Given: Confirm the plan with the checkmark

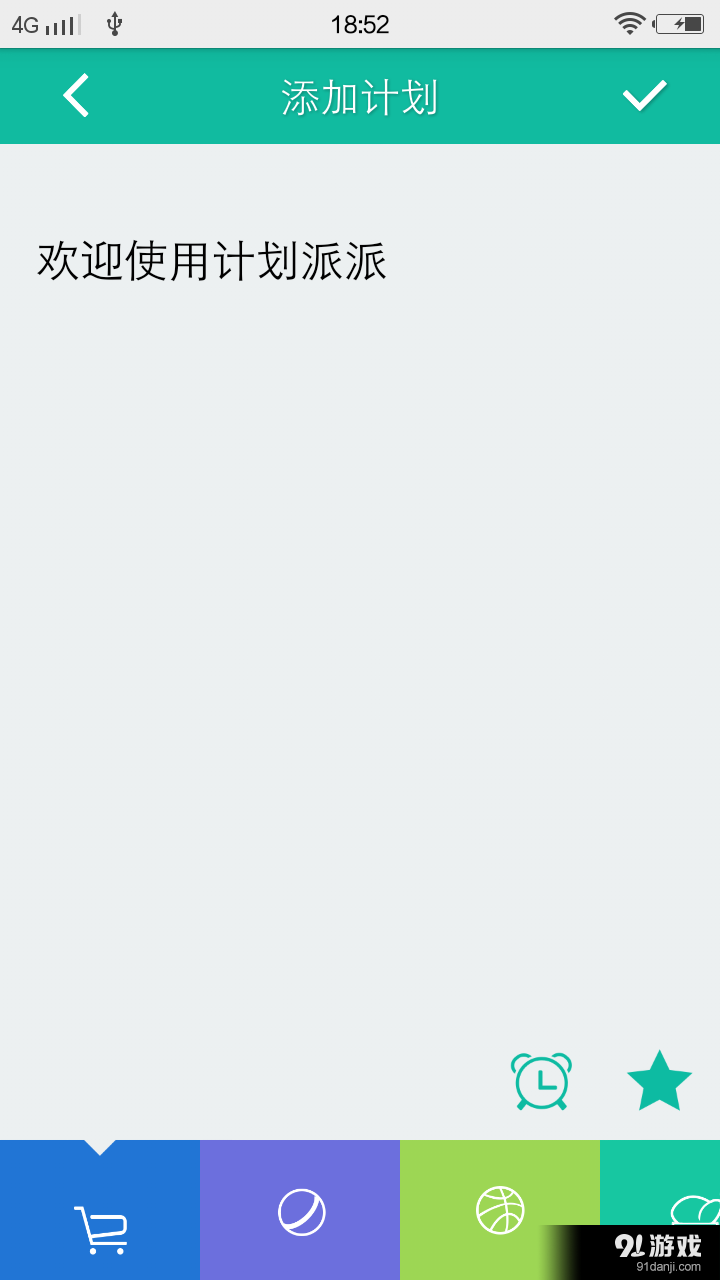Looking at the screenshot, I should pyautogui.click(x=645, y=97).
